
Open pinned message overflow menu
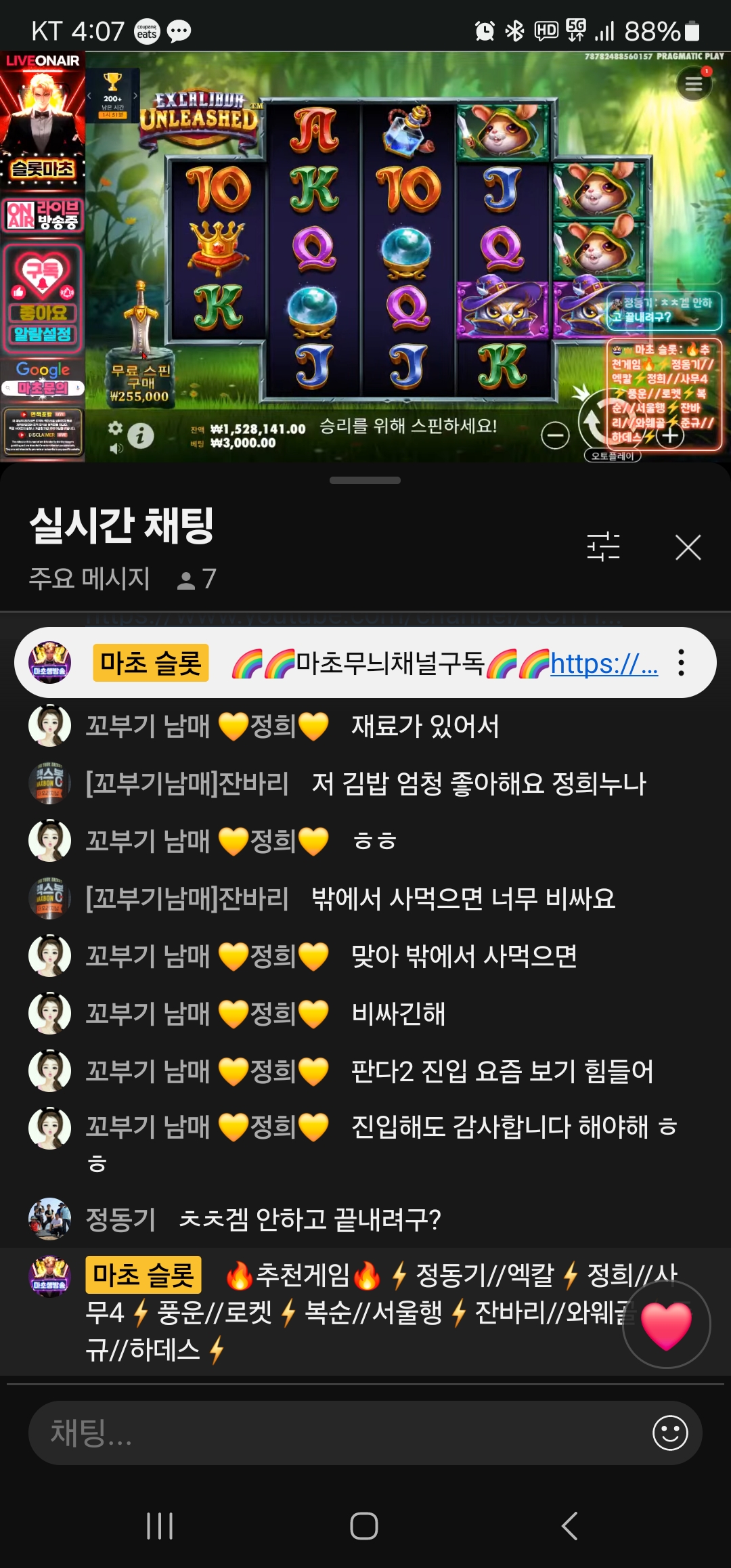click(x=681, y=663)
